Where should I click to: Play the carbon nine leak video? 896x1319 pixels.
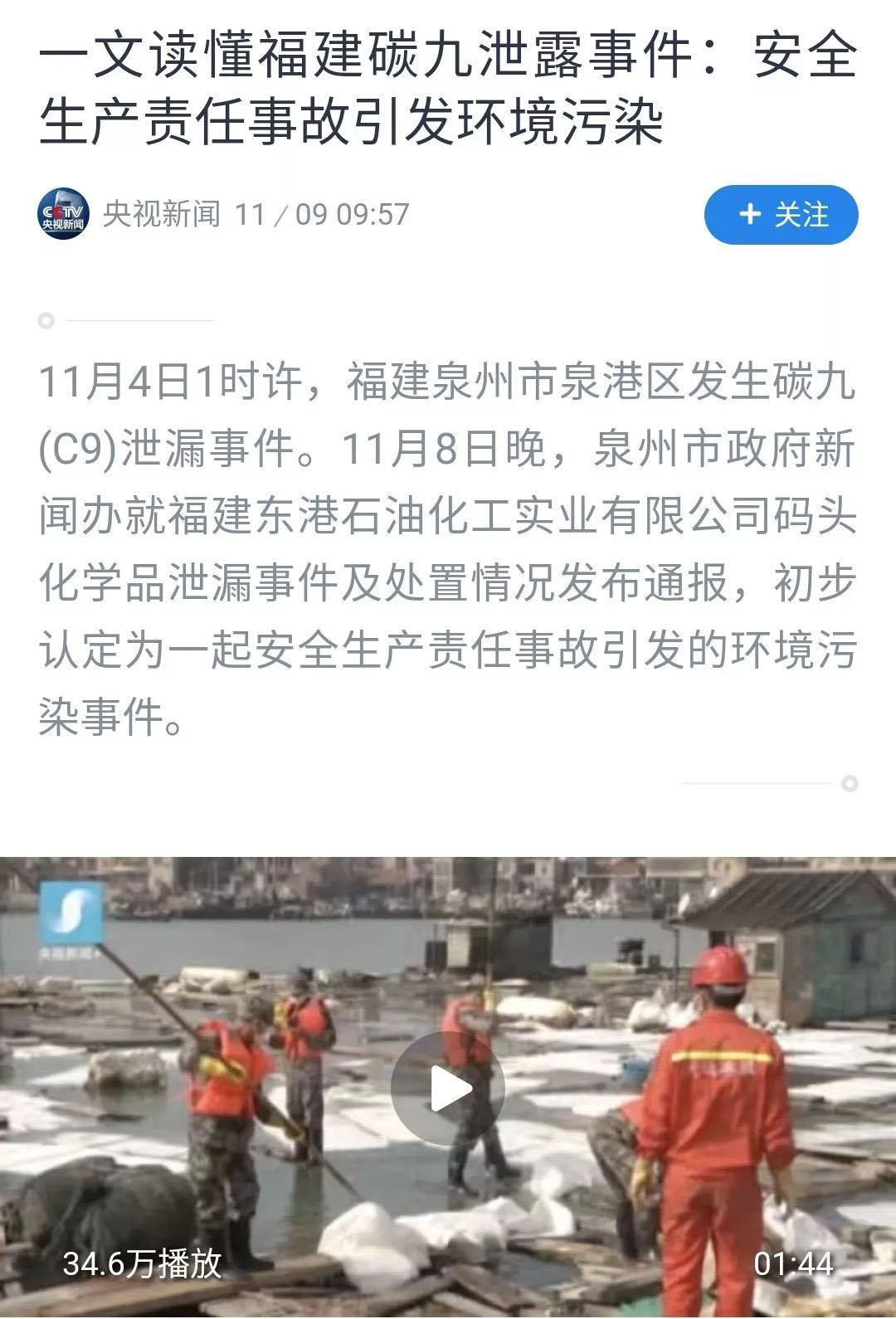448,1089
